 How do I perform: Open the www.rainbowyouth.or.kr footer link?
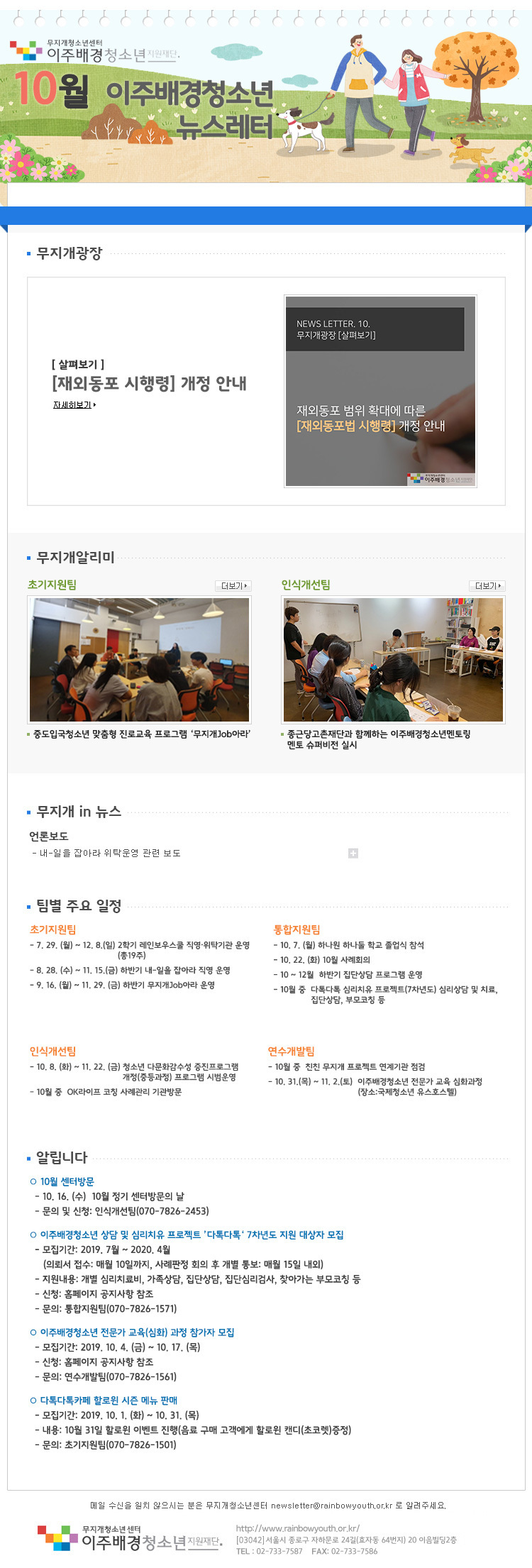[x=298, y=1528]
